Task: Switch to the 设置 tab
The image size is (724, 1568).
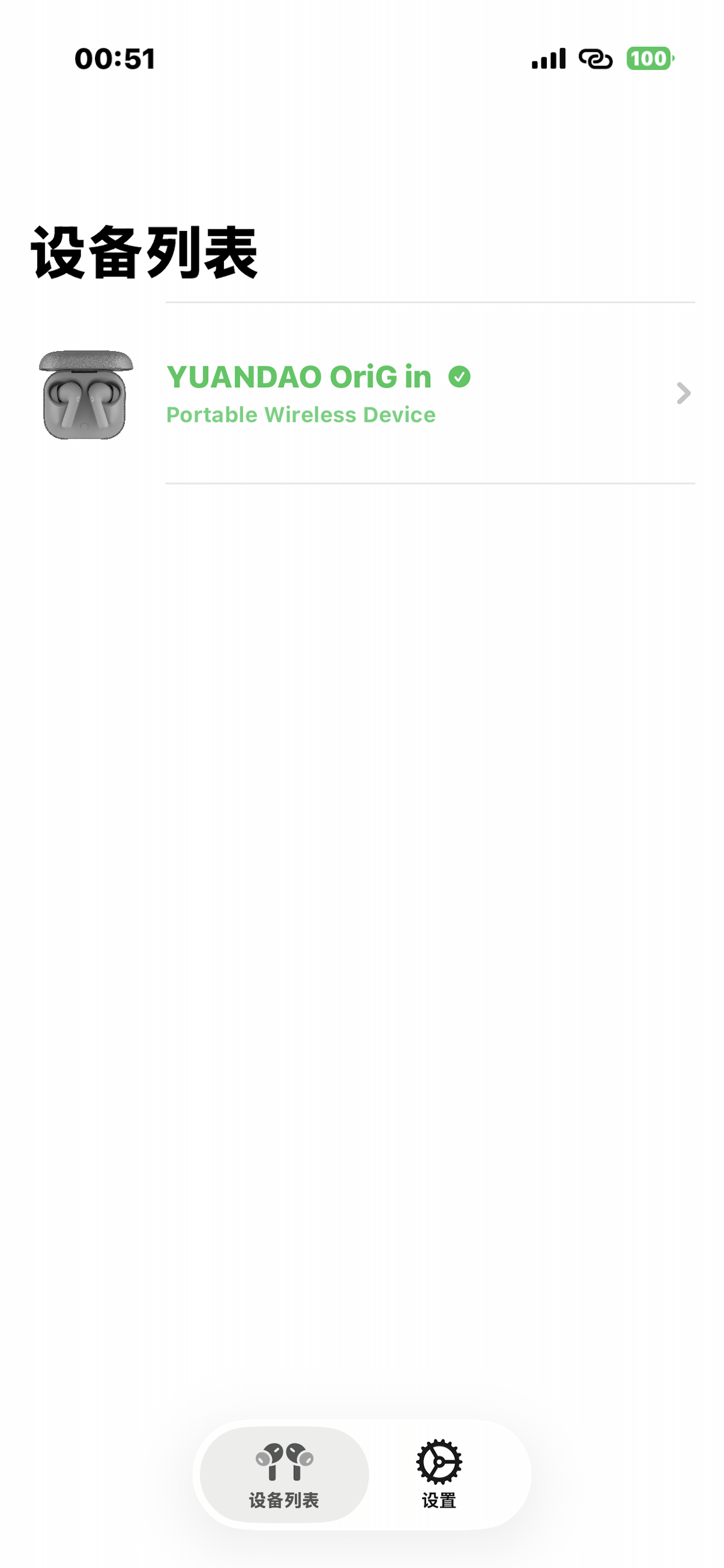Action: pyautogui.click(x=439, y=1473)
